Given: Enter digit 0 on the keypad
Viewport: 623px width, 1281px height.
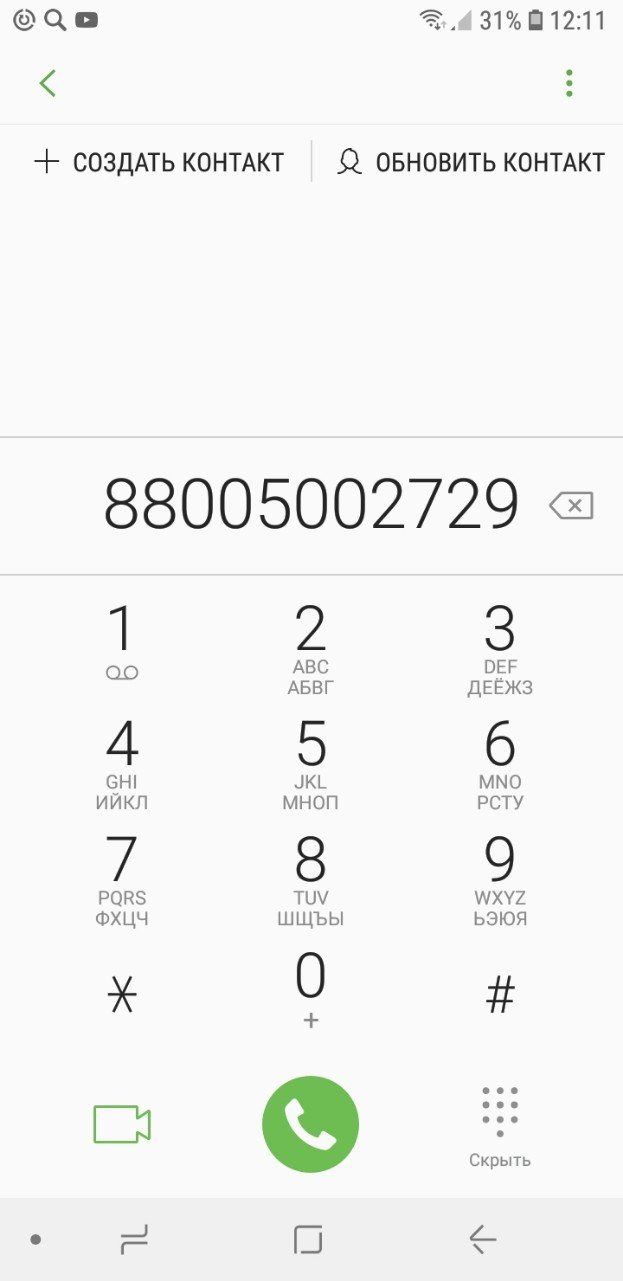Looking at the screenshot, I should [311, 988].
